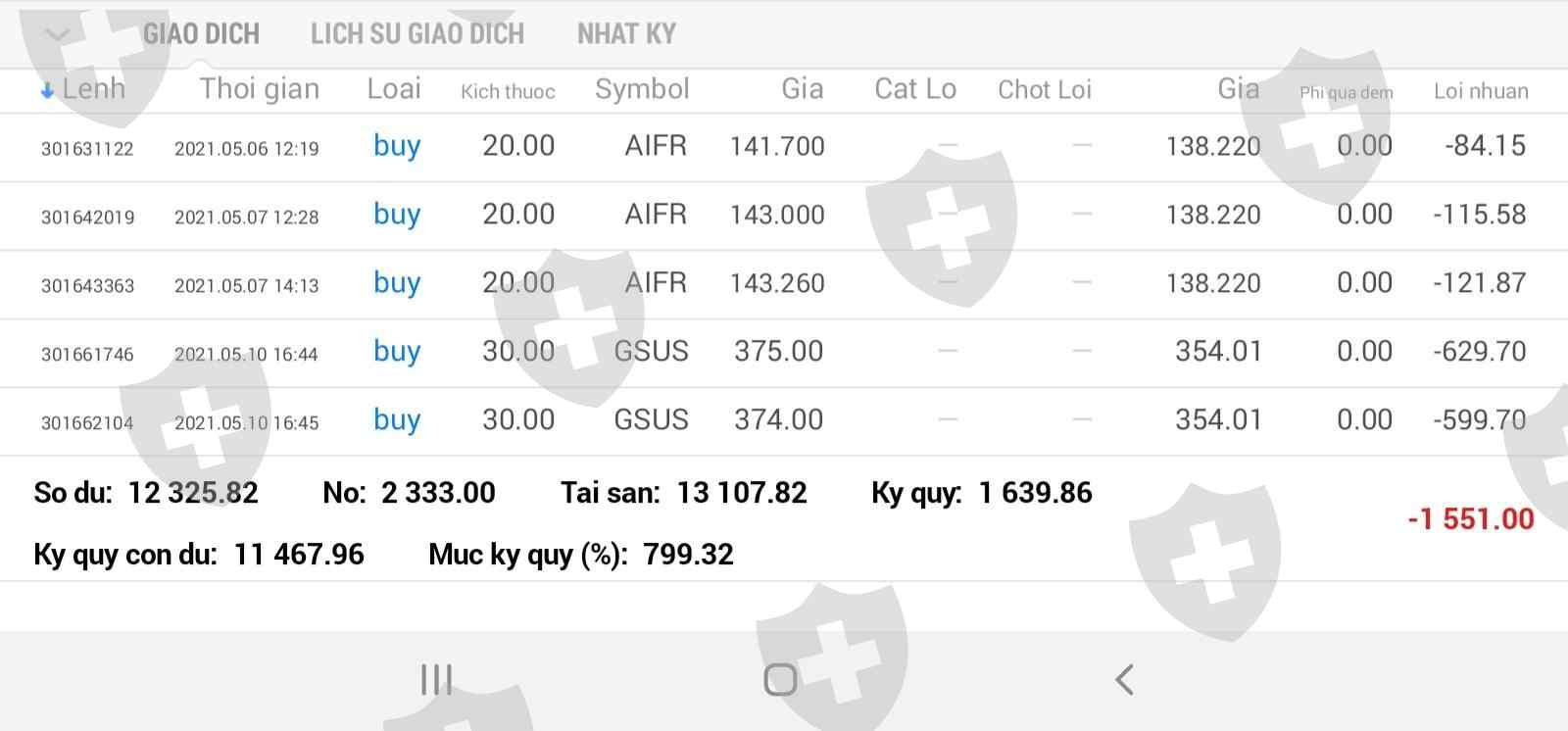Select GSUS order 301661746
The width and height of the screenshot is (1568, 731).
pos(87,354)
